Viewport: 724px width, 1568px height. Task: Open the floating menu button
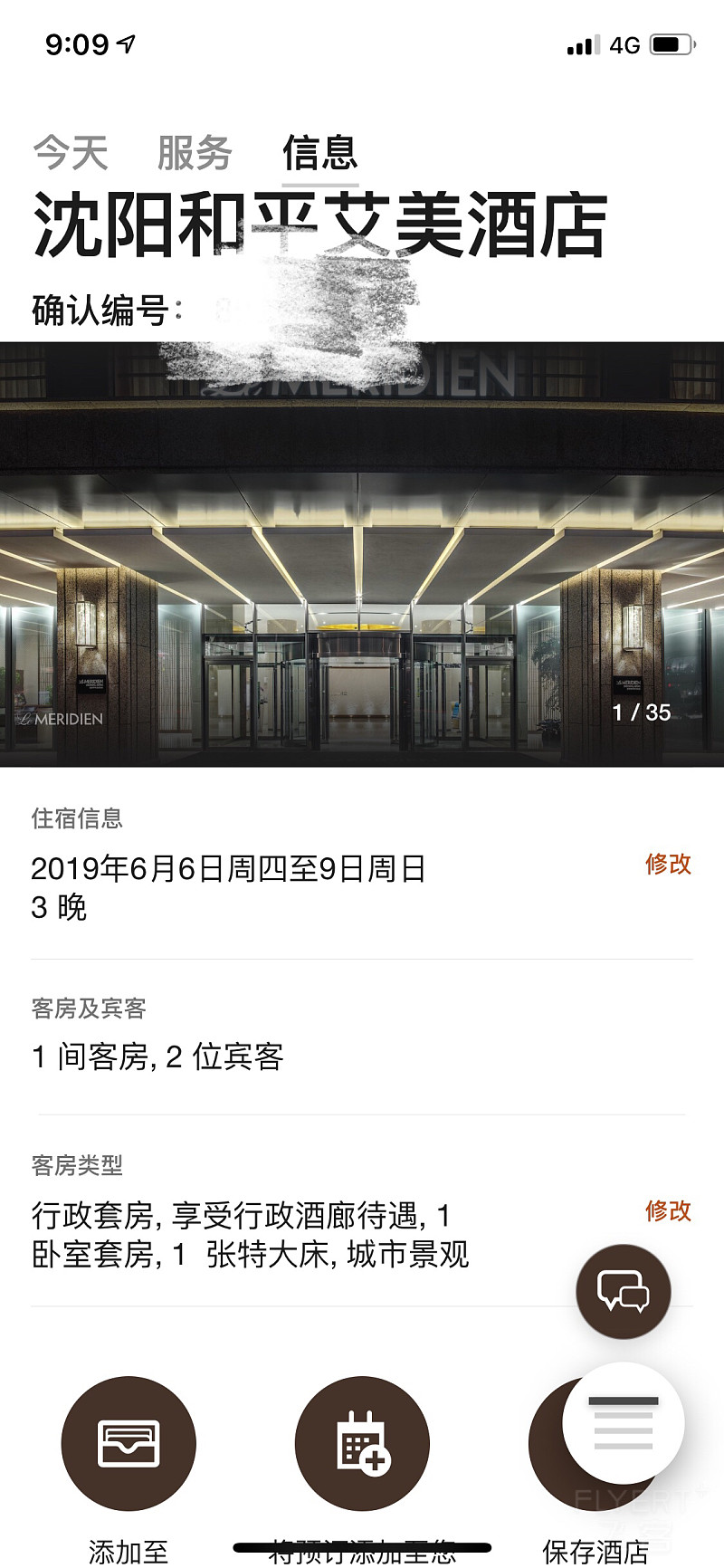point(623,1422)
